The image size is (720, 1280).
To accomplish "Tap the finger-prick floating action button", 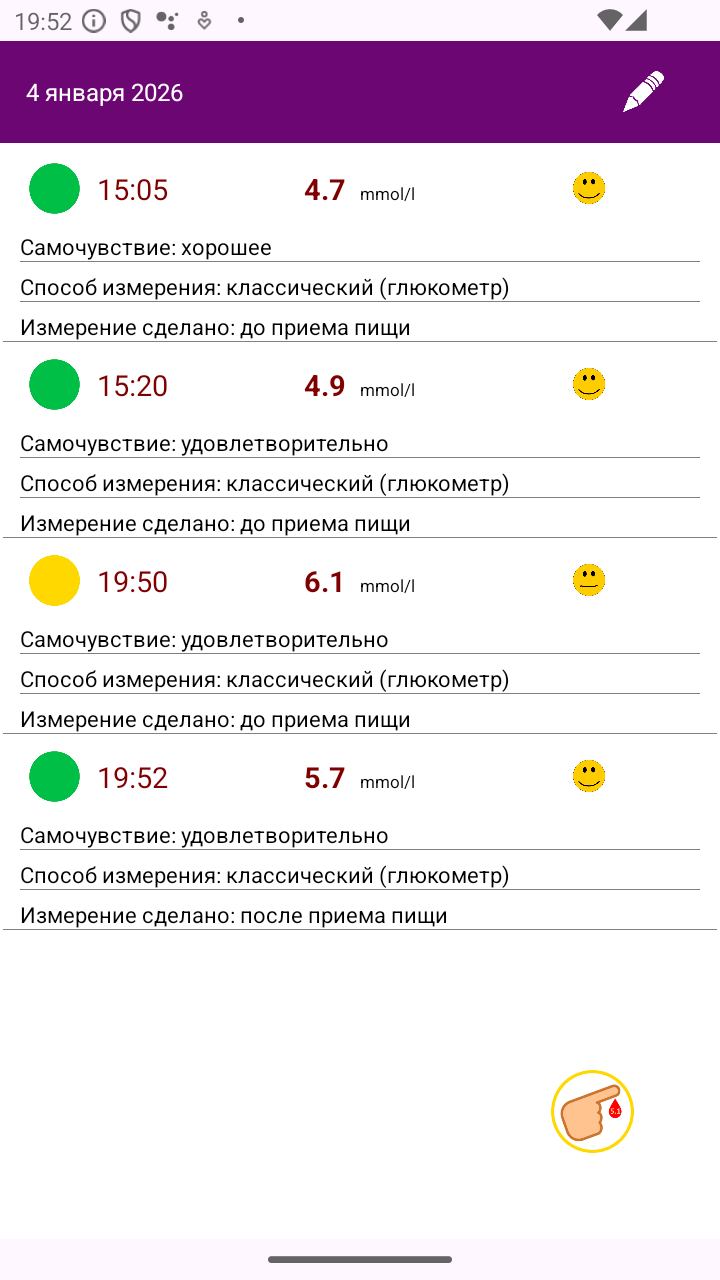I will point(592,1111).
